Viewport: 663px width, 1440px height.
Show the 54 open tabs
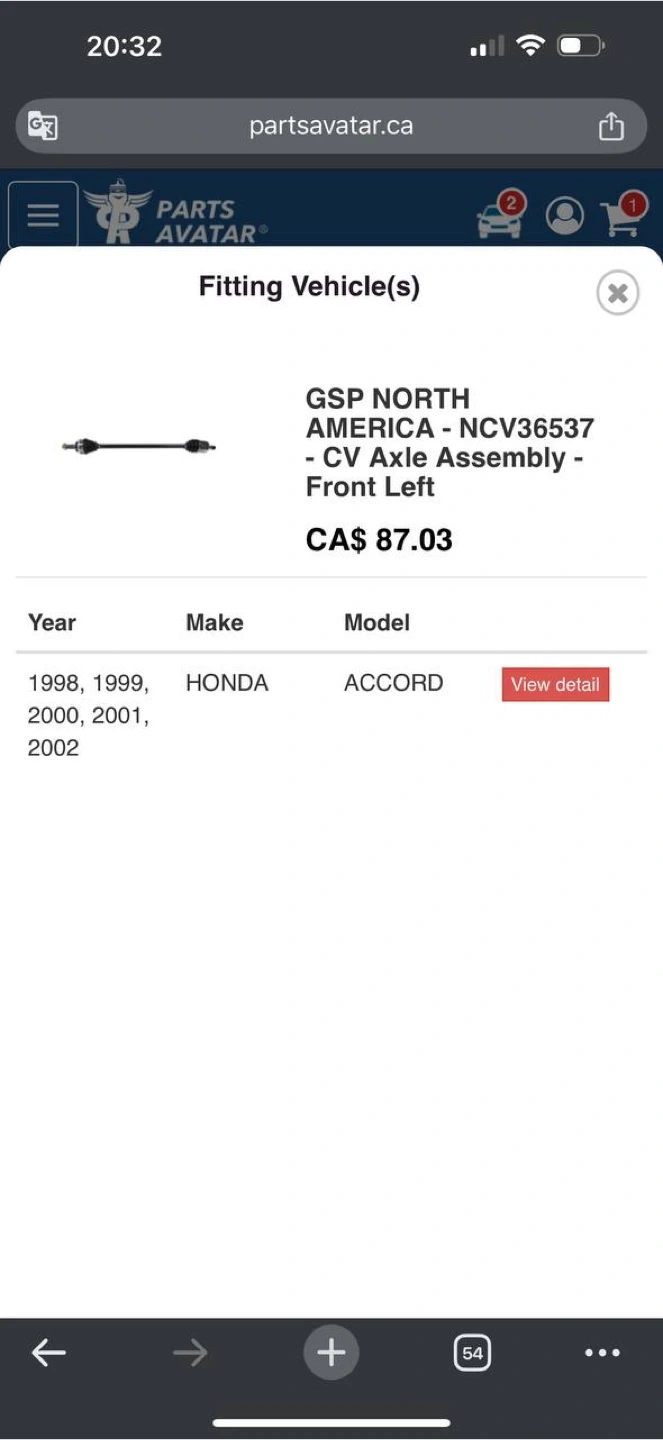[x=472, y=1353]
